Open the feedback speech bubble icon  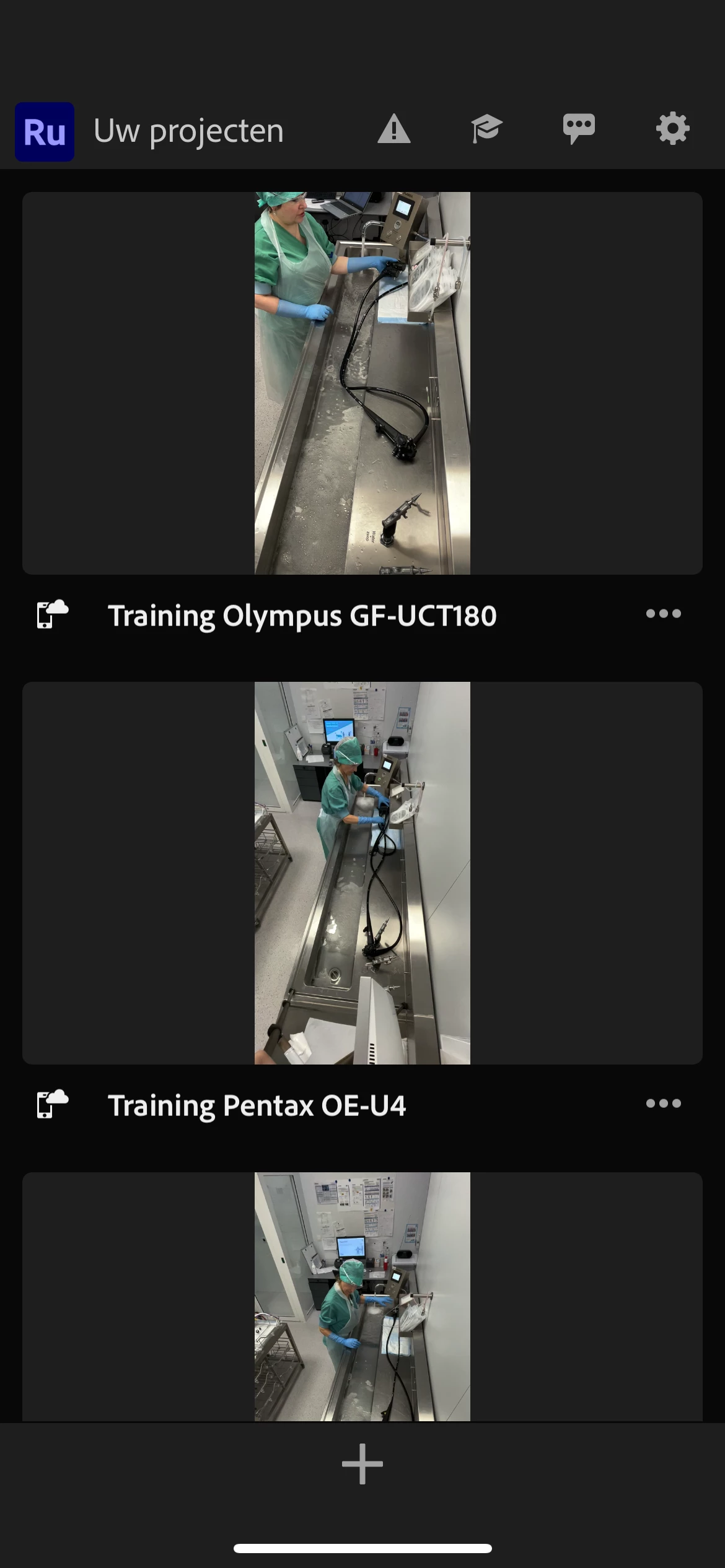579,129
